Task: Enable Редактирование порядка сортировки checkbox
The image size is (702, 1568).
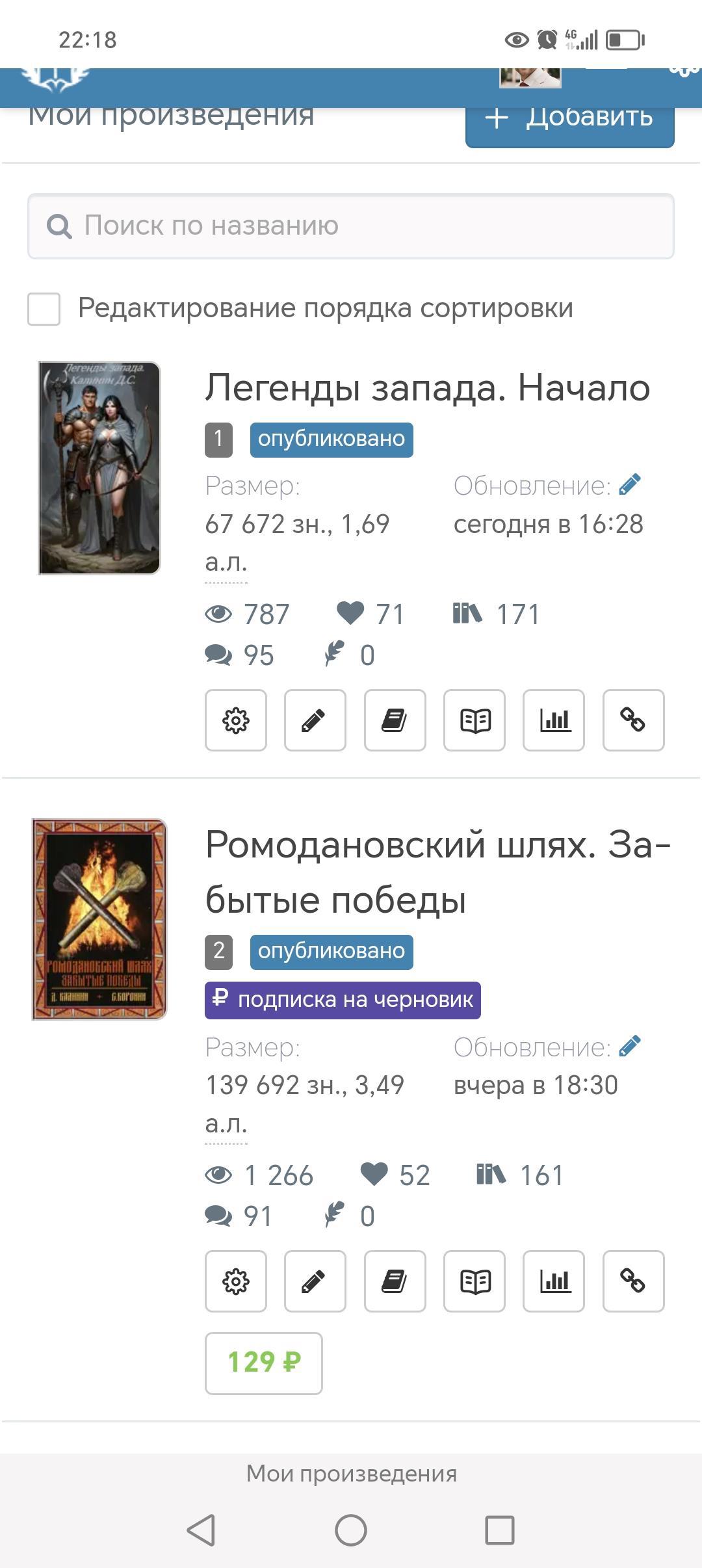Action: [x=44, y=308]
